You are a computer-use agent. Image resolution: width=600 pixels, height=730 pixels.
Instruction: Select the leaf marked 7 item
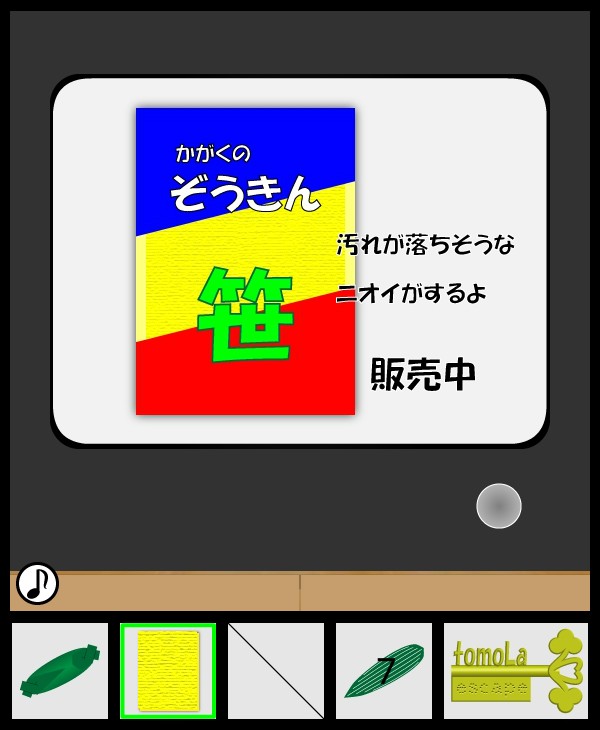pyautogui.click(x=384, y=671)
